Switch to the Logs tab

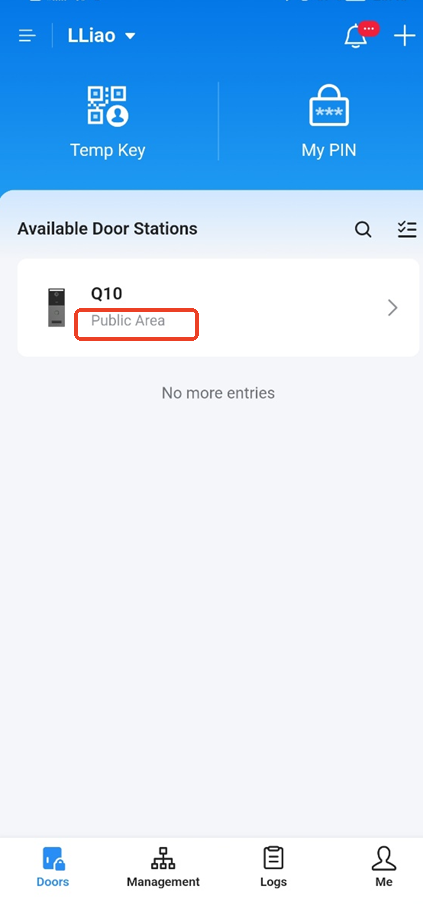point(273,867)
